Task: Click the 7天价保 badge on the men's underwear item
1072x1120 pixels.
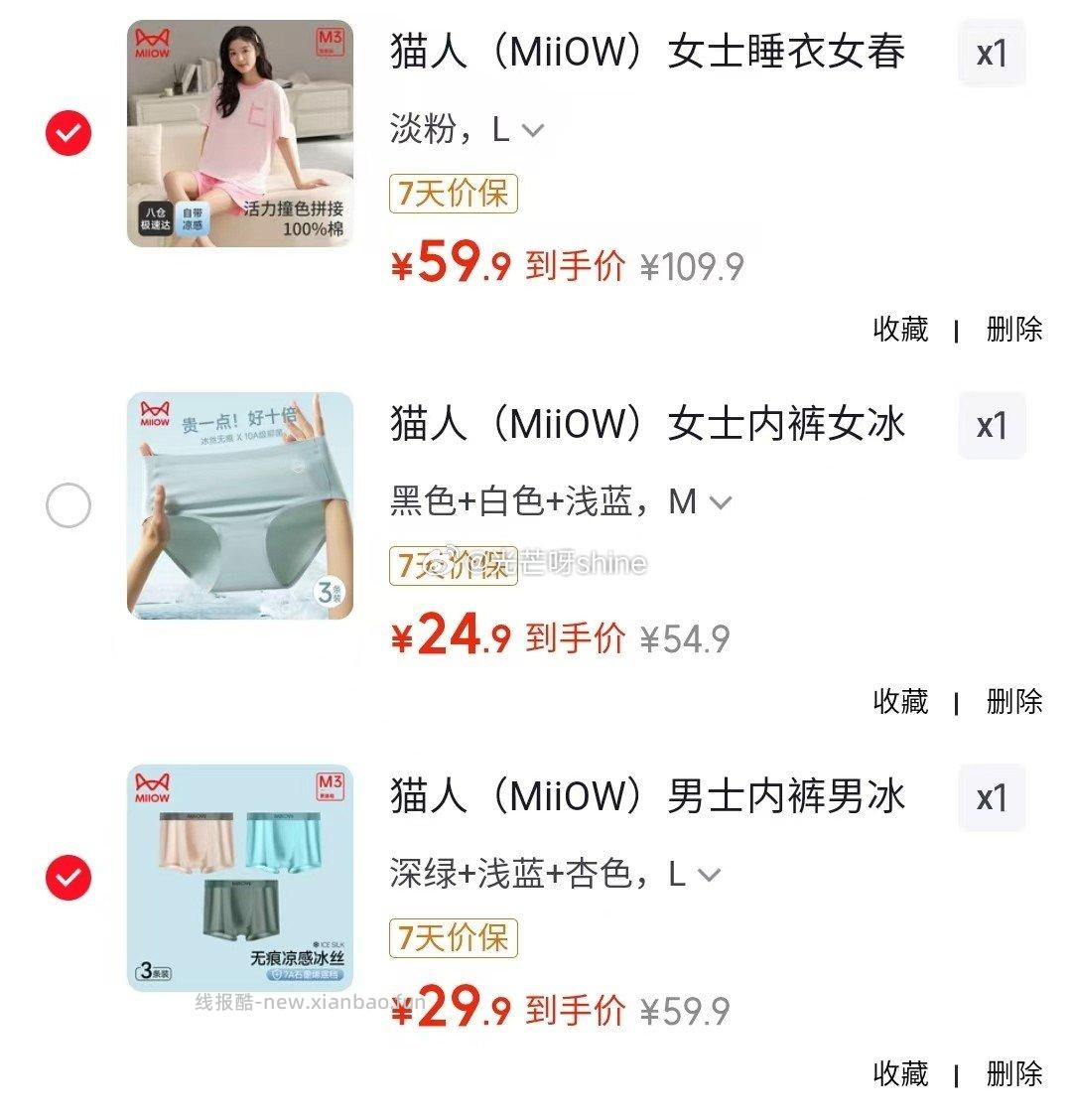Action: [x=452, y=936]
